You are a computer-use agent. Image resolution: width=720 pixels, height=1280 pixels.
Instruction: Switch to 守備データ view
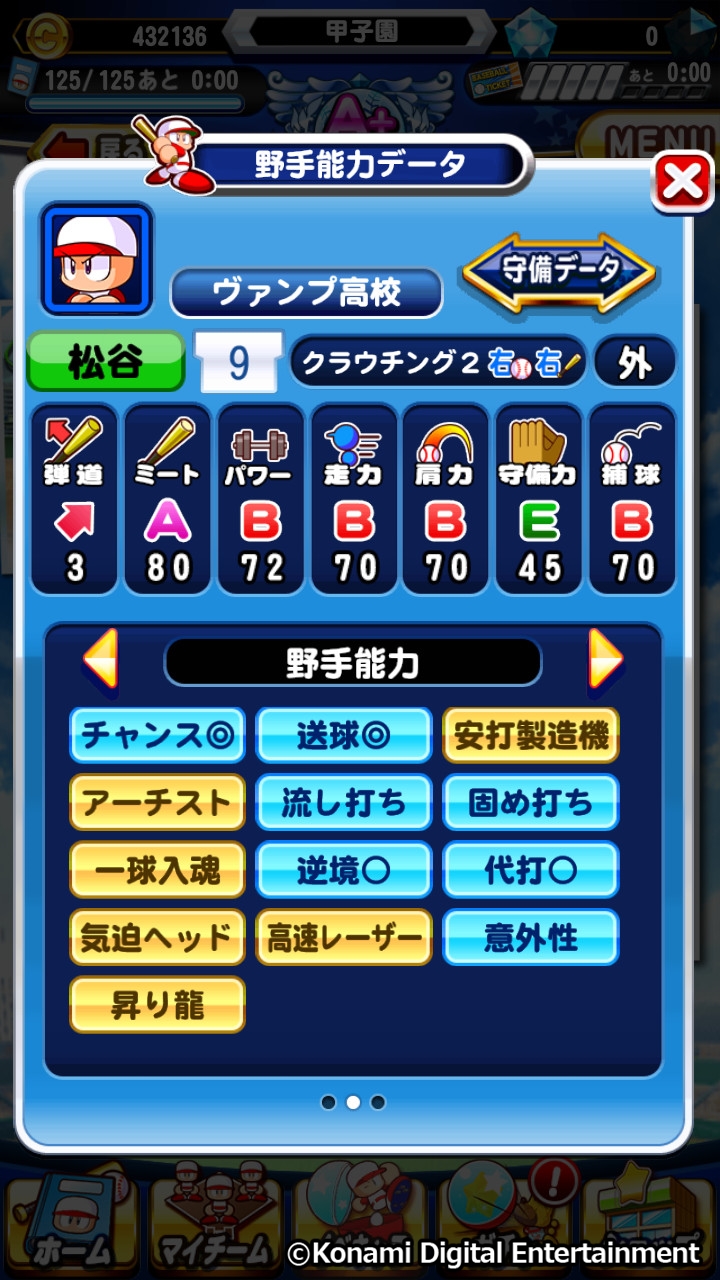(x=559, y=270)
